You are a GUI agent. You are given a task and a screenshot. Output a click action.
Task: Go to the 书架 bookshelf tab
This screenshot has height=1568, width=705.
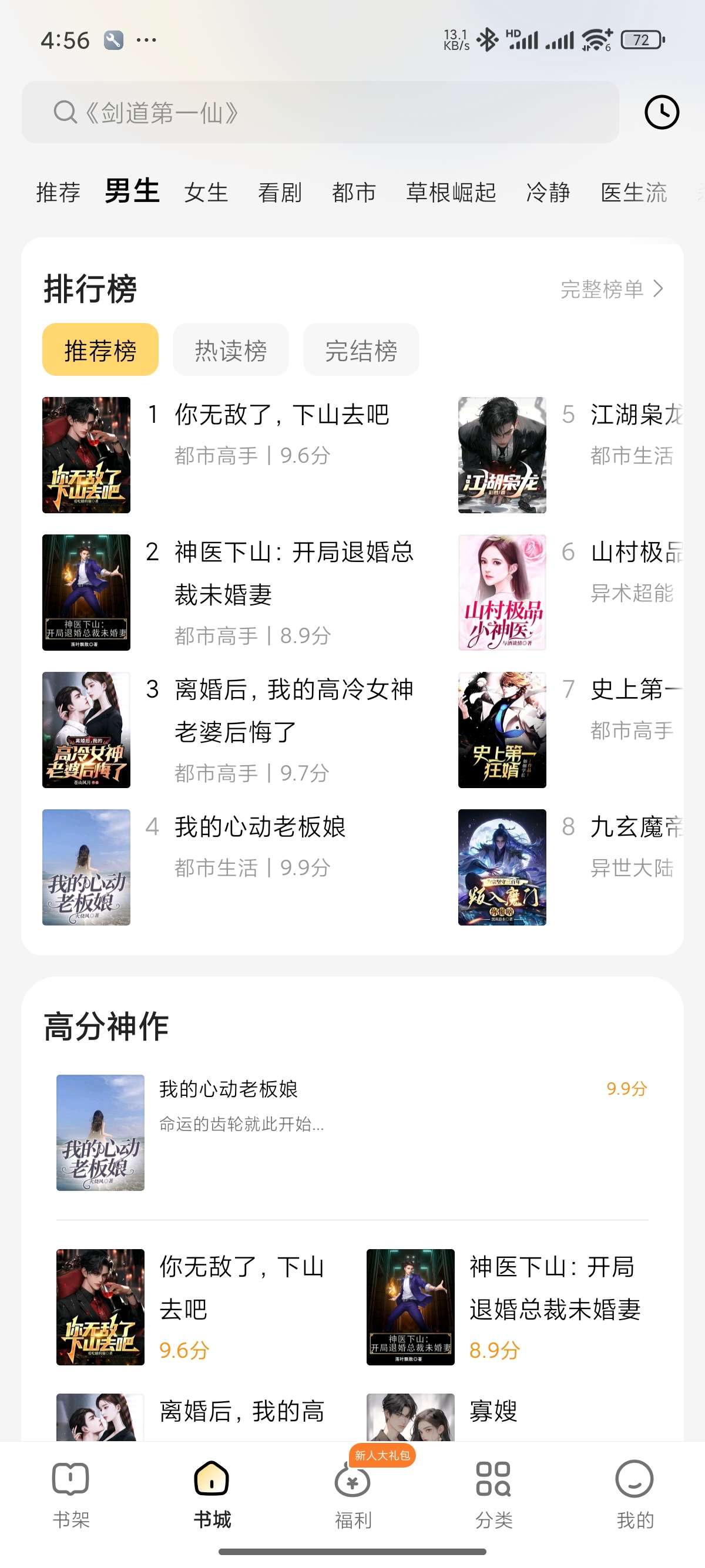click(x=70, y=1494)
